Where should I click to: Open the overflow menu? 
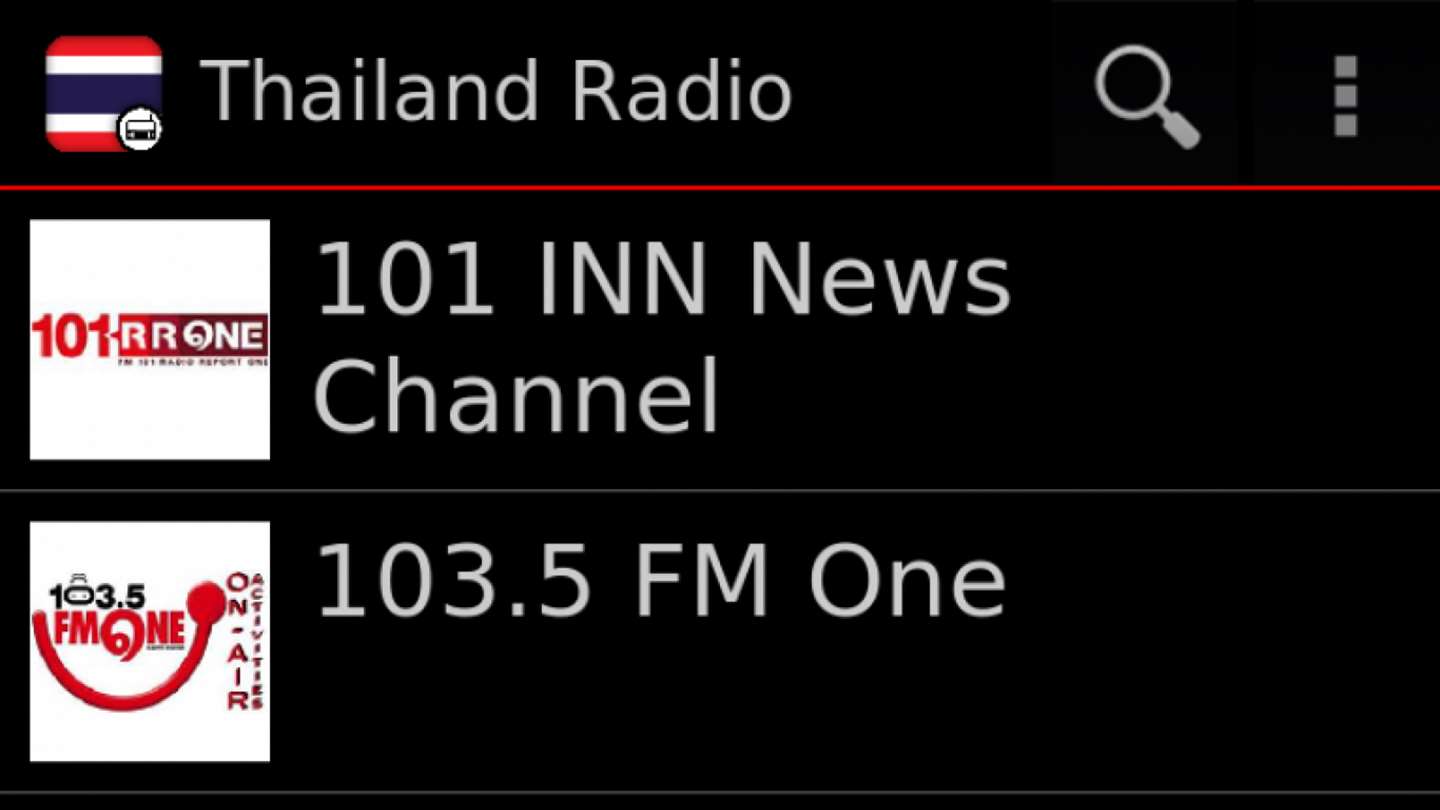click(x=1345, y=95)
